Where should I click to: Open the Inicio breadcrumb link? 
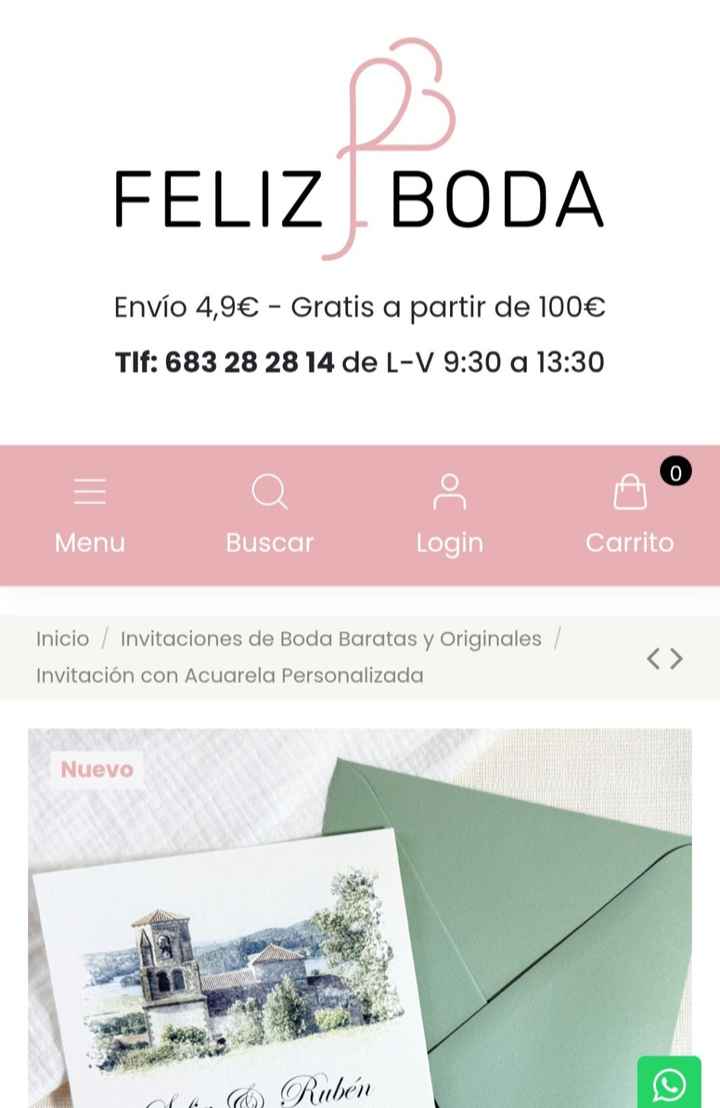tap(62, 638)
